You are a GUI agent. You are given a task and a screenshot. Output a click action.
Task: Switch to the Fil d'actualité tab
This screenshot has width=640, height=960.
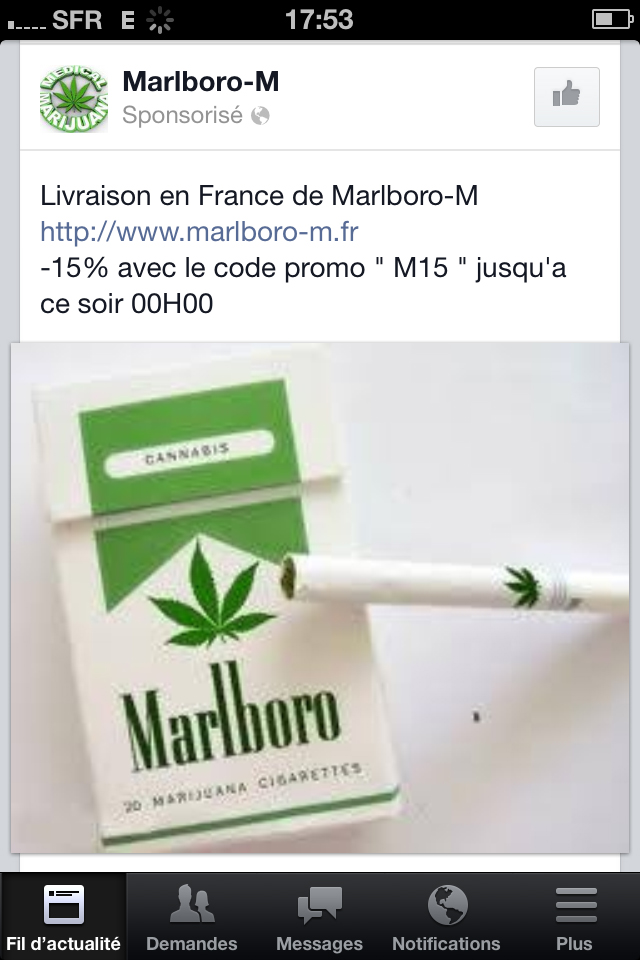(63, 917)
